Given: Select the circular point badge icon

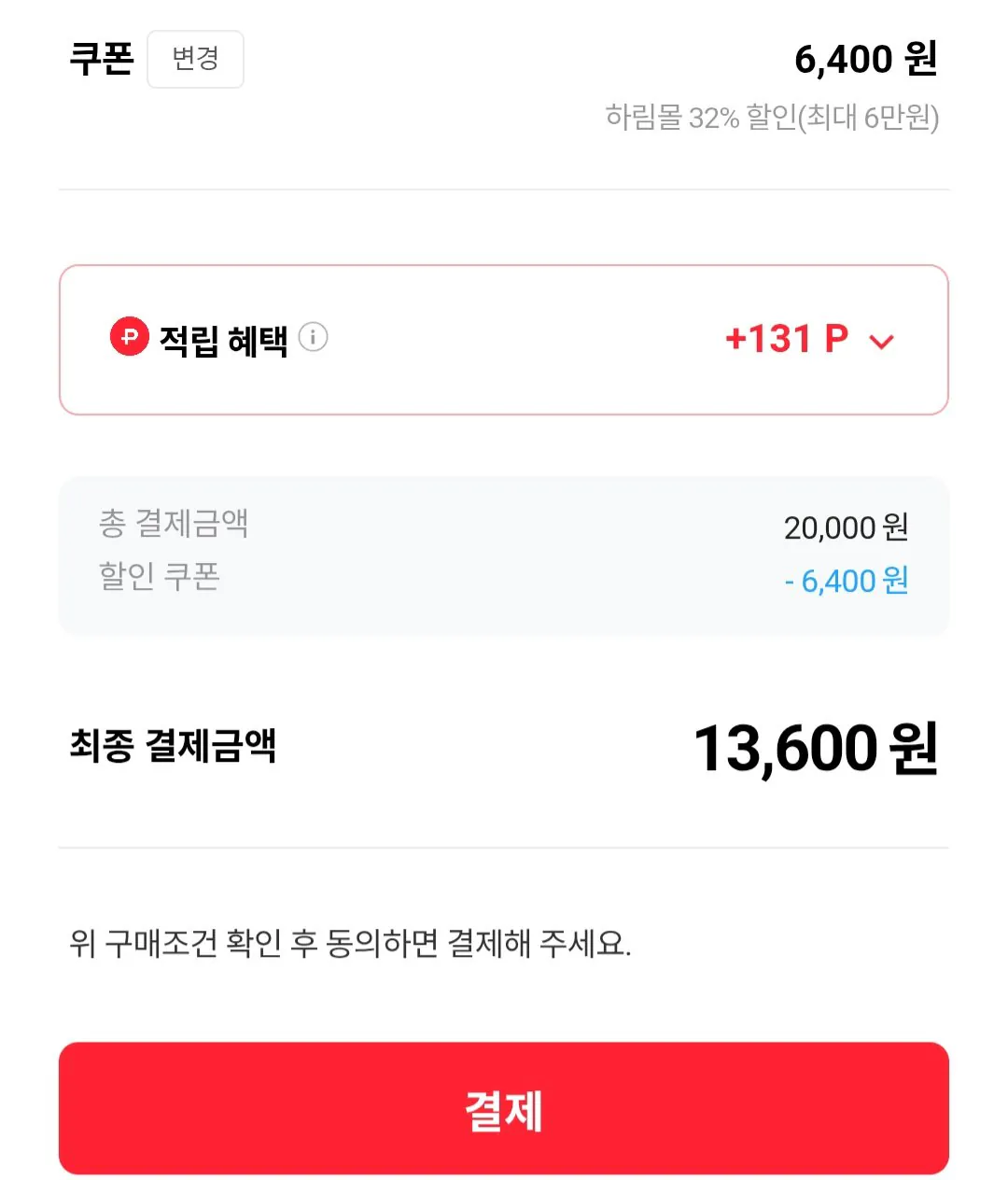Looking at the screenshot, I should pos(129,339).
